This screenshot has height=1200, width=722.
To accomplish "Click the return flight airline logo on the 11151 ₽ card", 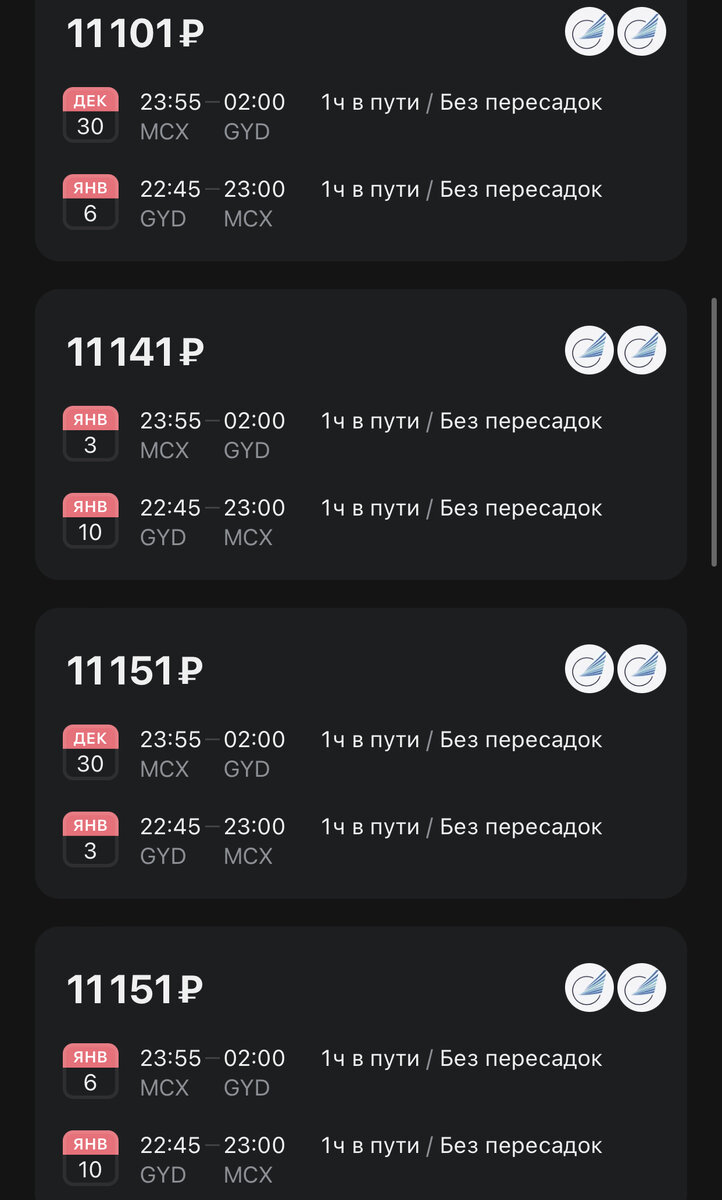I will pyautogui.click(x=642, y=669).
